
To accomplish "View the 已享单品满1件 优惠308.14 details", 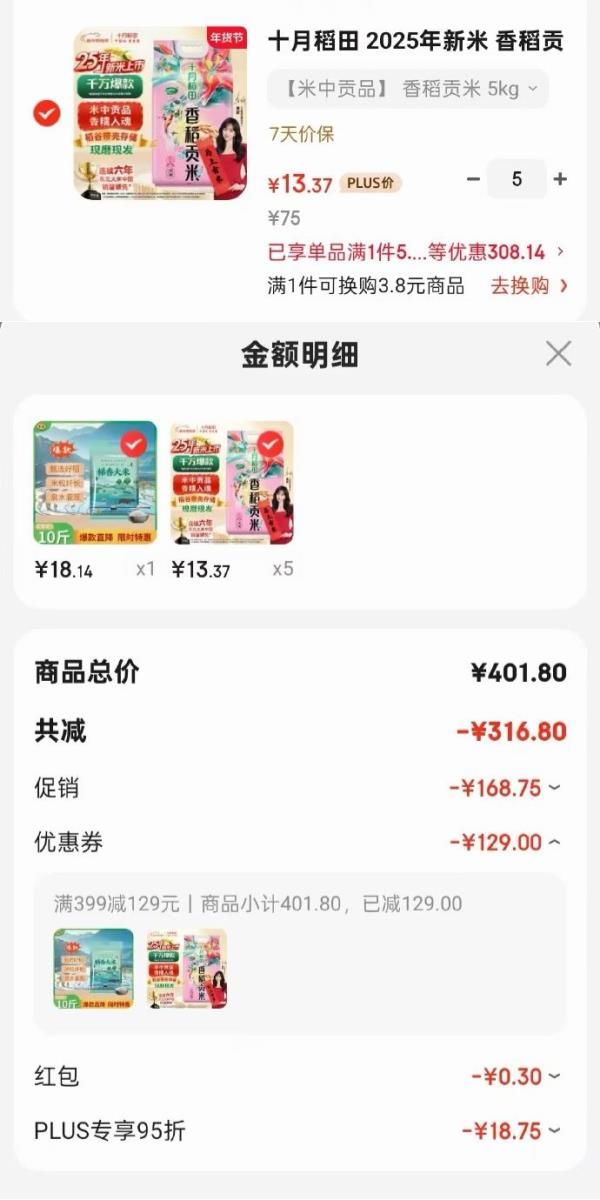I will tap(416, 252).
